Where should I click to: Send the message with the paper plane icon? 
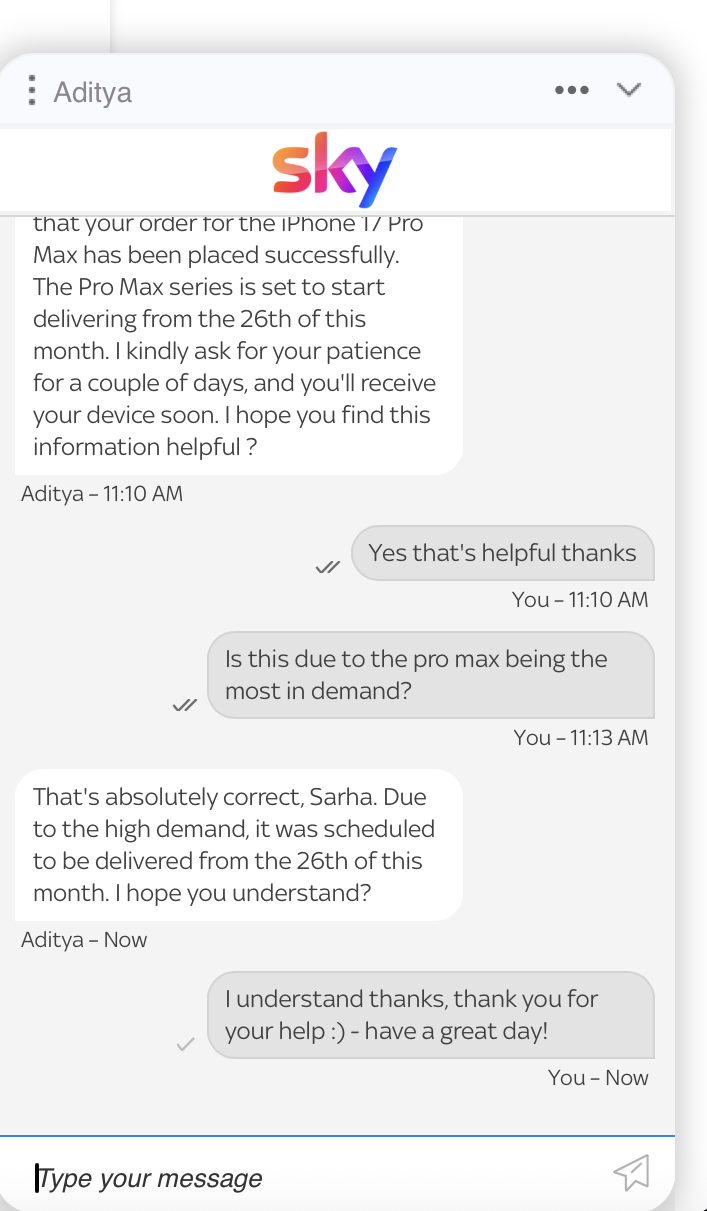[x=632, y=1173]
